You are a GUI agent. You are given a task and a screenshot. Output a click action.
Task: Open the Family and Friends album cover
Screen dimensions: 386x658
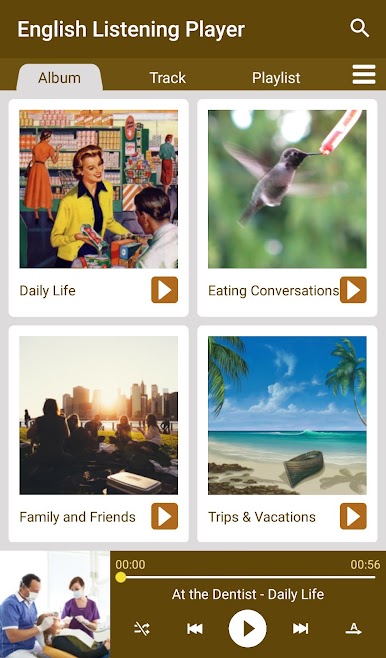click(99, 415)
